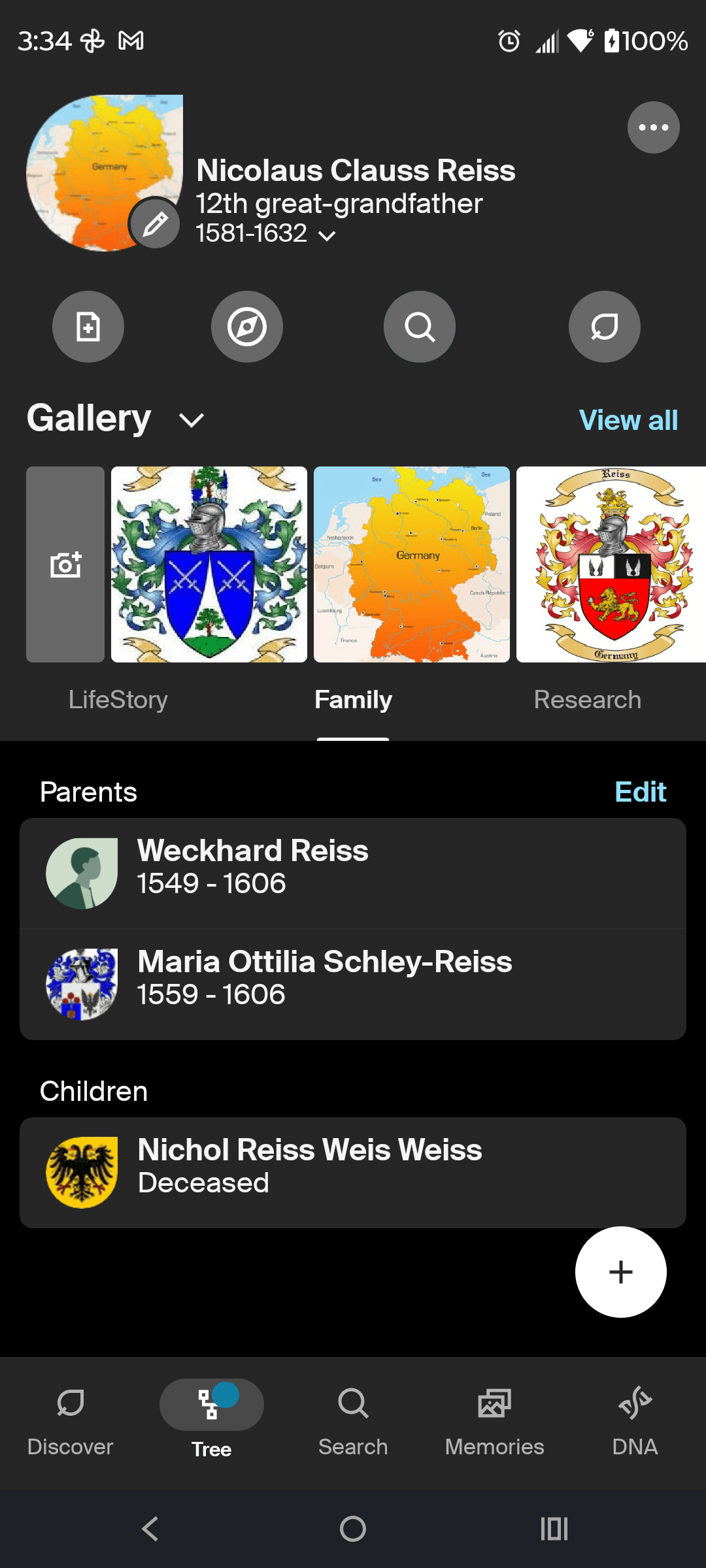Switch to the LifeStory tab
Screen dimensions: 706x1568
pos(118,700)
